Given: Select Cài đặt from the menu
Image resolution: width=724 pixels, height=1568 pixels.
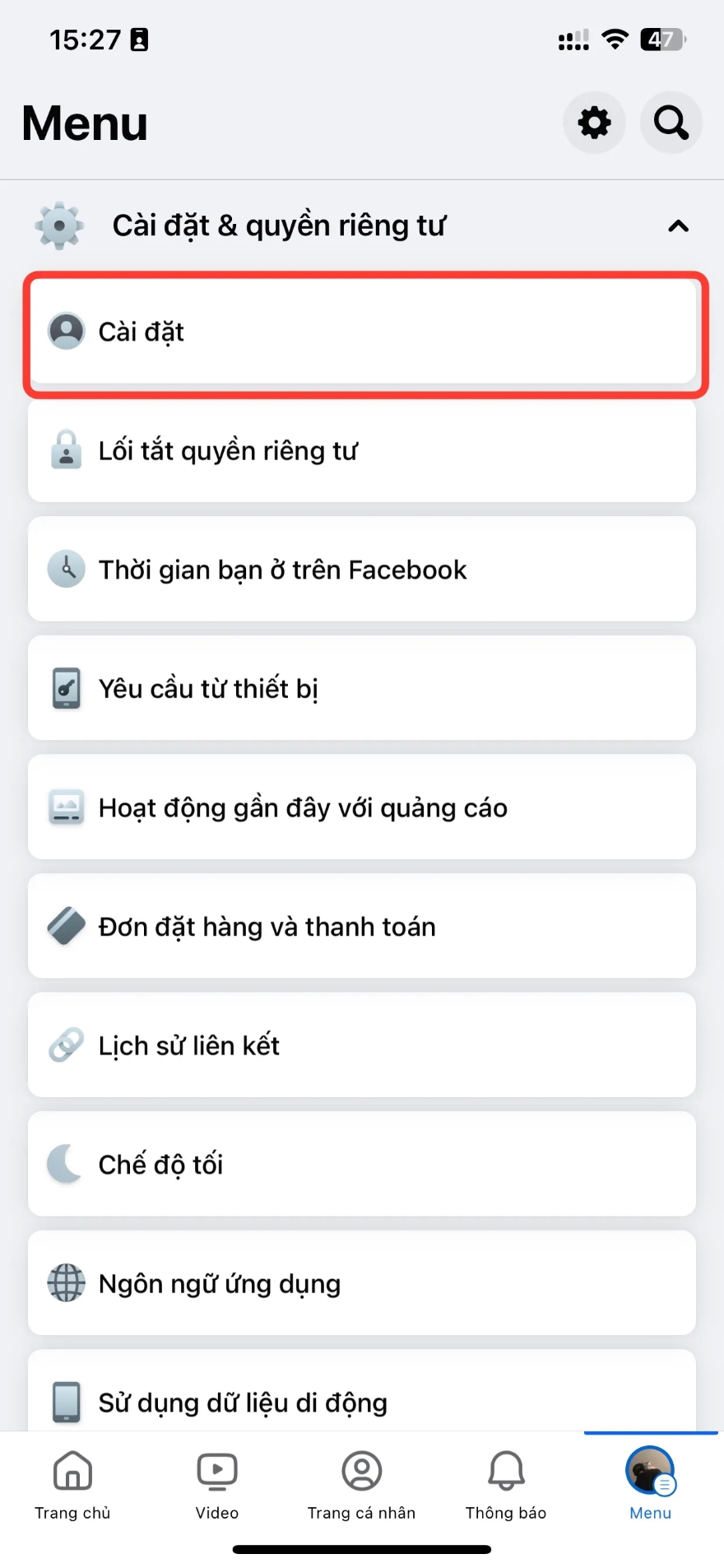Looking at the screenshot, I should pos(362,332).
